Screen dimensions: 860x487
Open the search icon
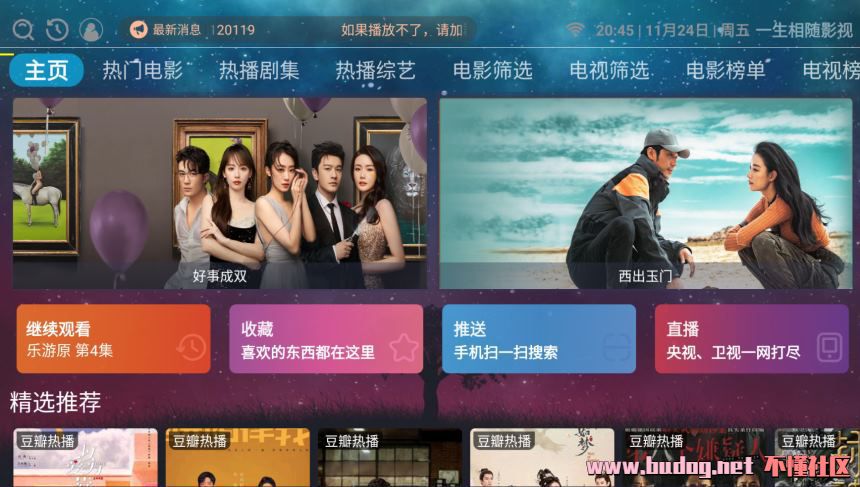pyautogui.click(x=23, y=30)
